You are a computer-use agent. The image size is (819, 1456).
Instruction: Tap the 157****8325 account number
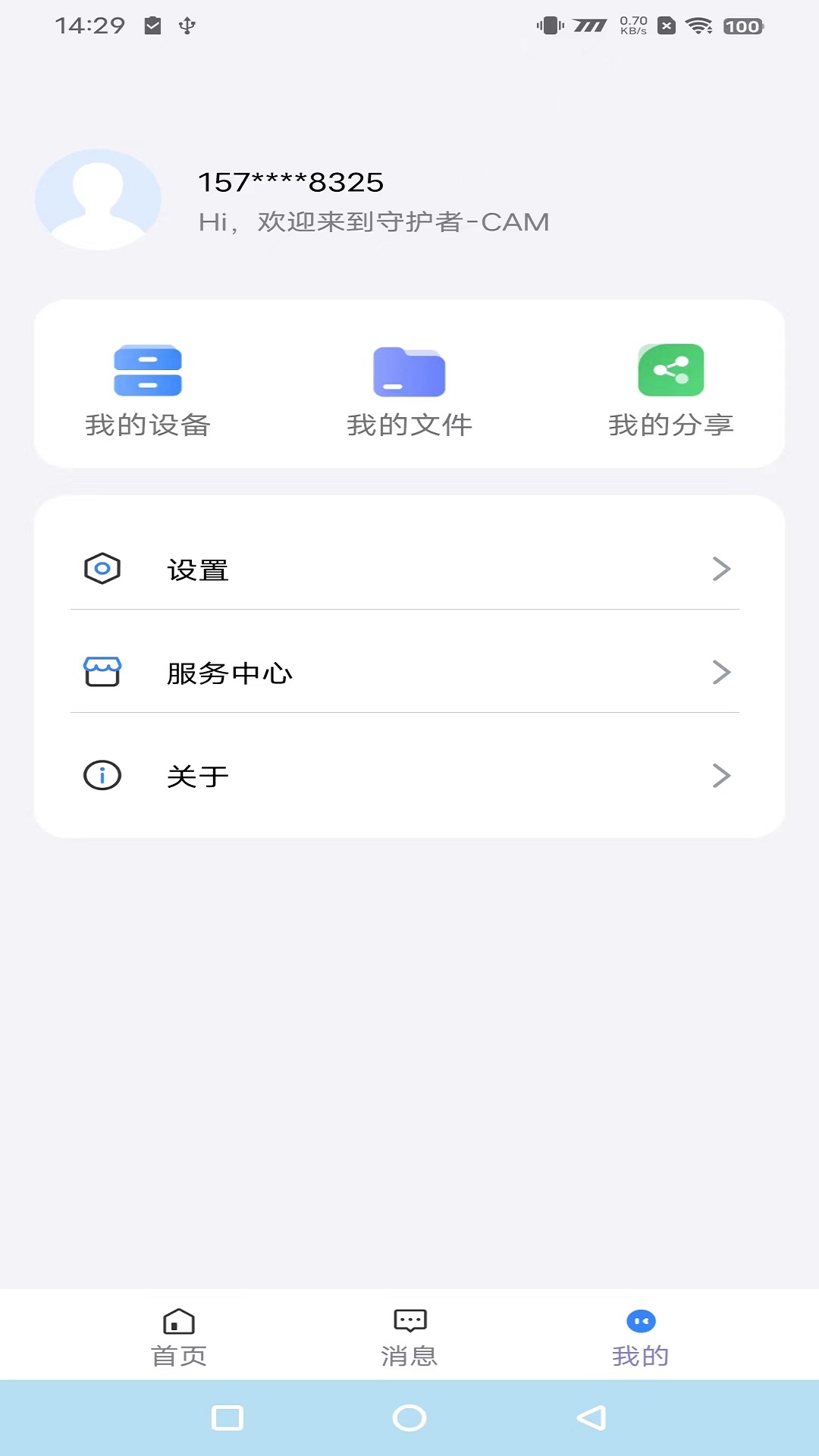tap(290, 180)
